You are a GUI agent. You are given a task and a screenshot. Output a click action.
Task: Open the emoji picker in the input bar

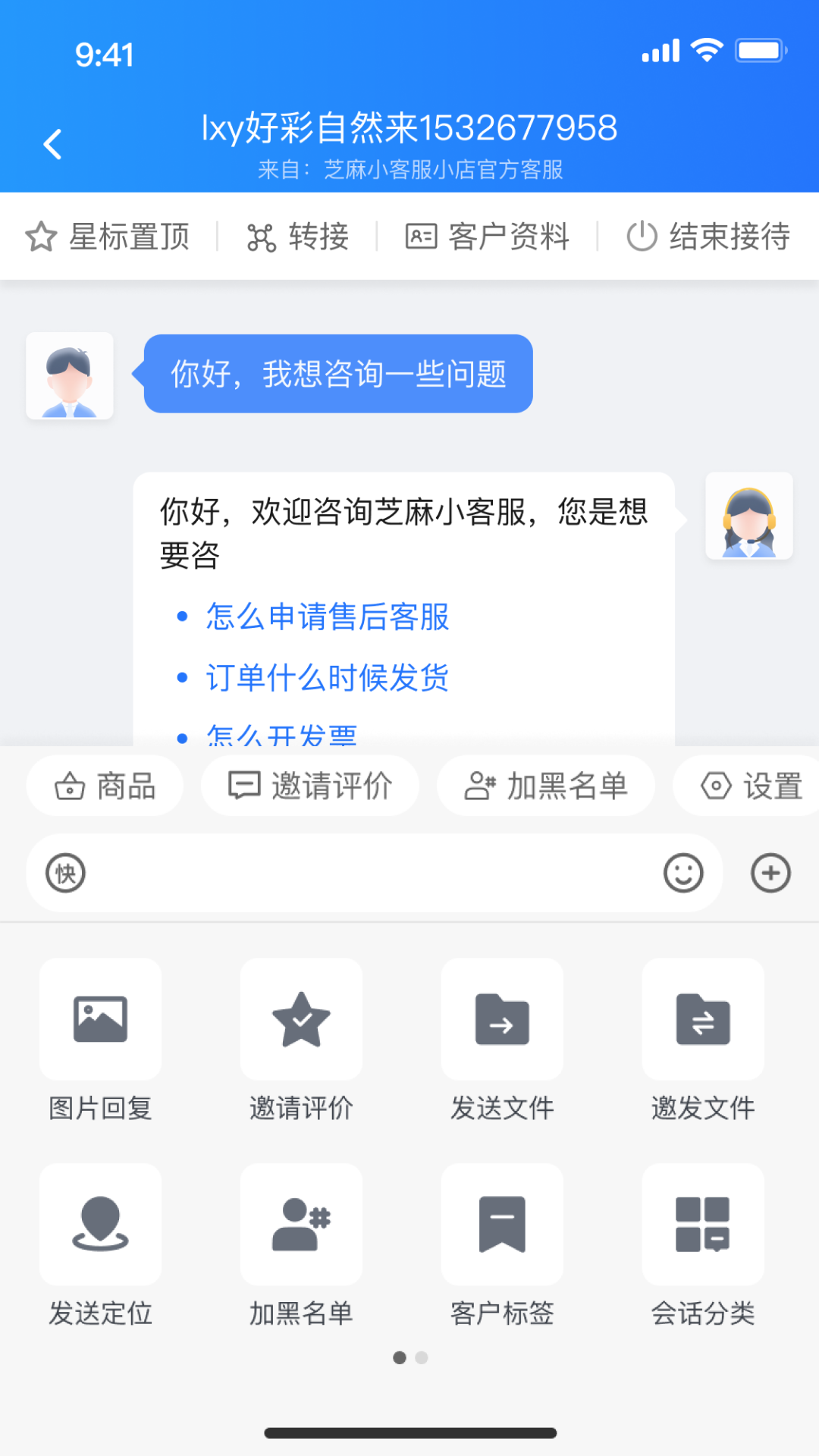(683, 873)
